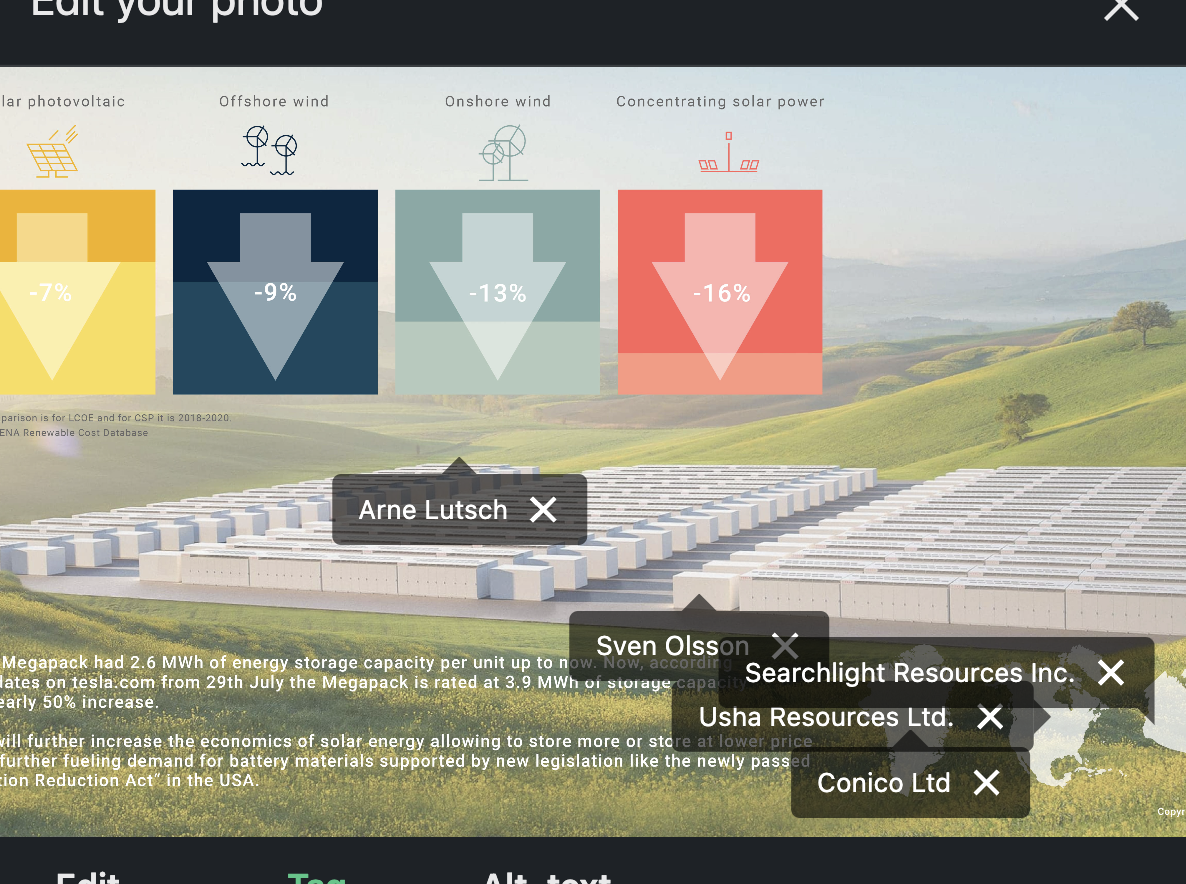Image resolution: width=1186 pixels, height=884 pixels.
Task: Switch to the Edit tab
Action: pyautogui.click(x=88, y=876)
